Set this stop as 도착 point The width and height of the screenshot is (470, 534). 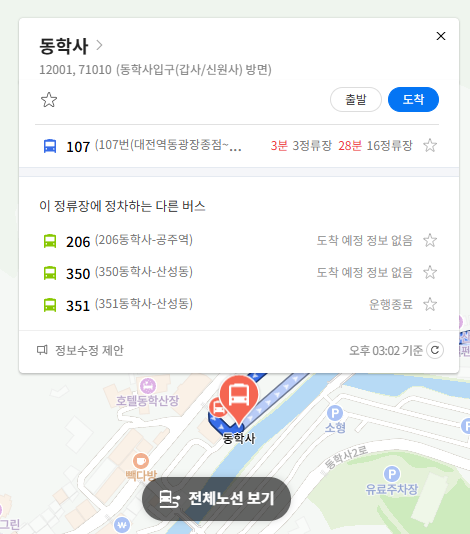tap(413, 99)
